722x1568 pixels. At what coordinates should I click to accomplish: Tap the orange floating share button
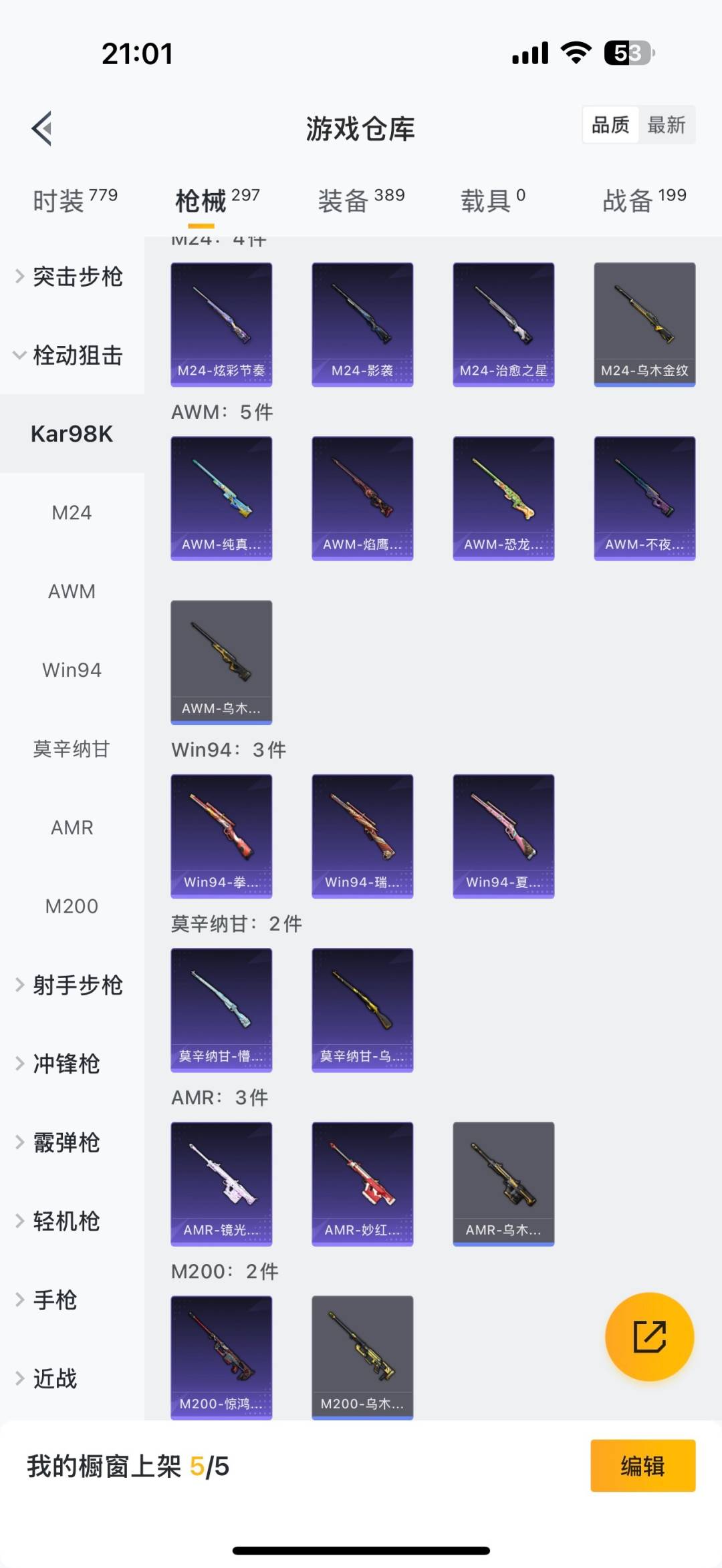pos(649,1336)
